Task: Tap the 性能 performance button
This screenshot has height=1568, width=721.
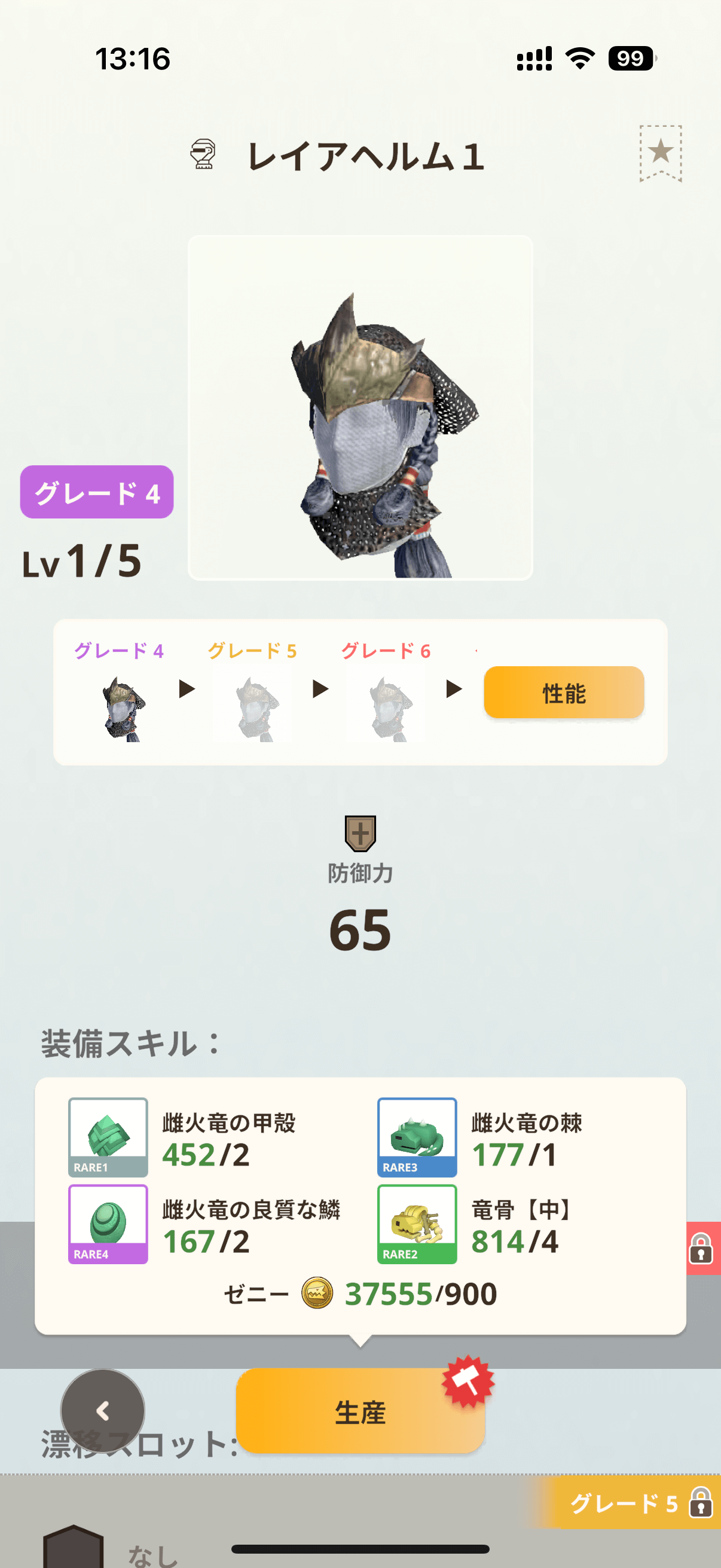Action: click(x=563, y=692)
